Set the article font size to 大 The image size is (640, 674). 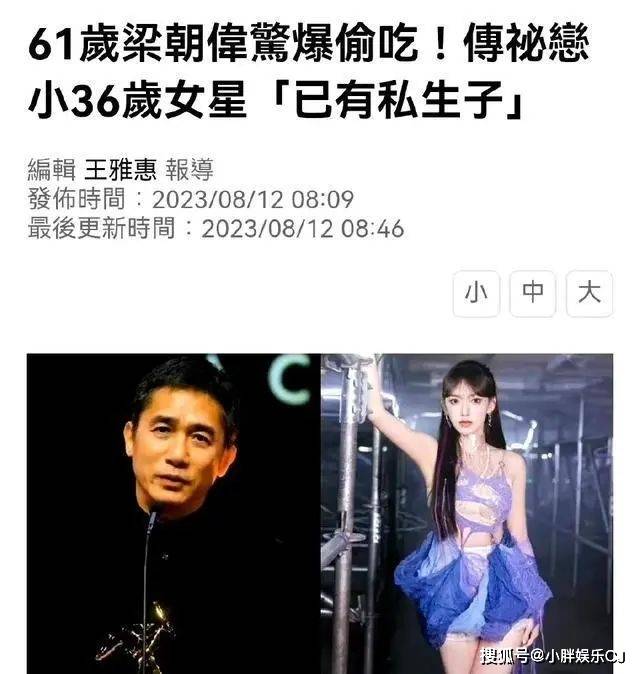click(x=590, y=293)
